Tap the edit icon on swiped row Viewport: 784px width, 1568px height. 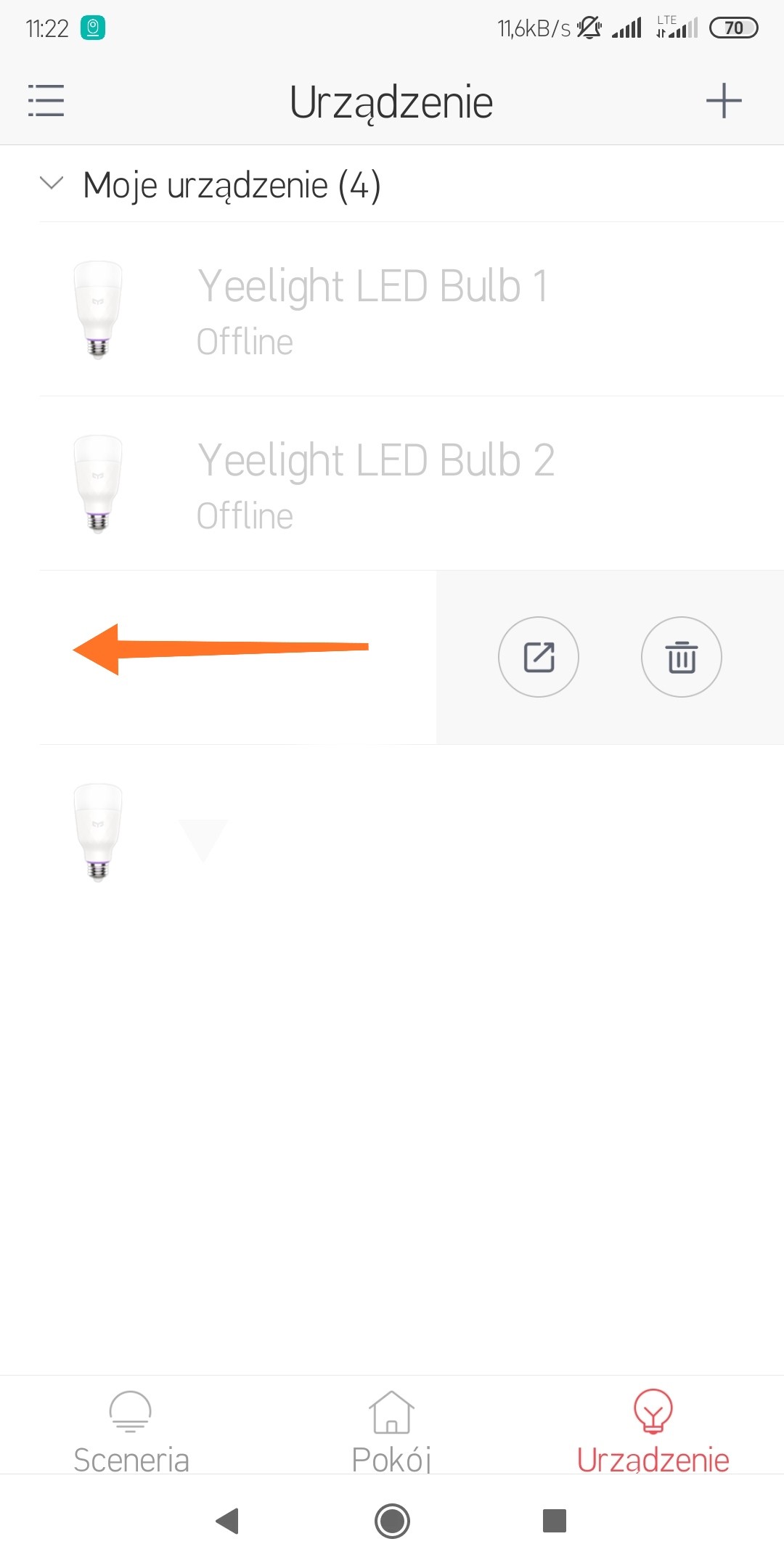pyautogui.click(x=539, y=657)
